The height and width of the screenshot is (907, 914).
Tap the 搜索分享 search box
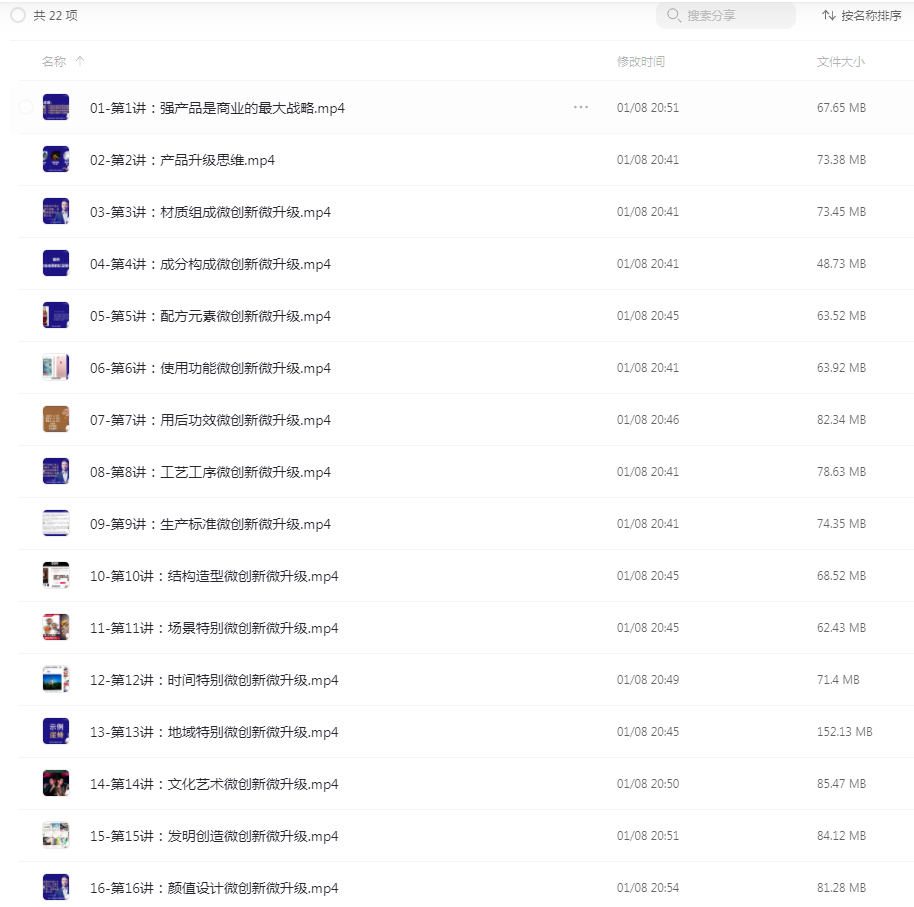coord(727,15)
